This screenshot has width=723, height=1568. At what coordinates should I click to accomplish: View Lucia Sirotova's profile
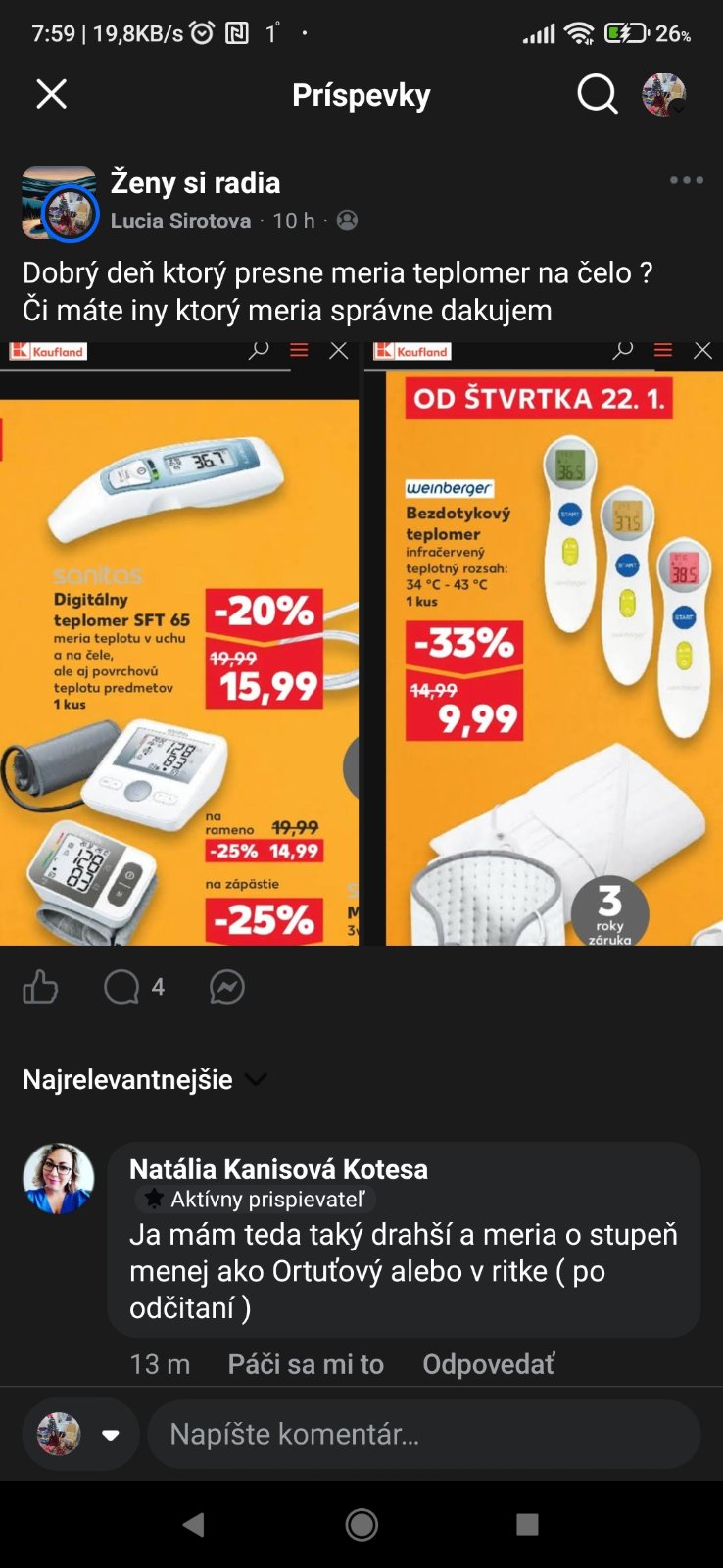click(x=180, y=221)
